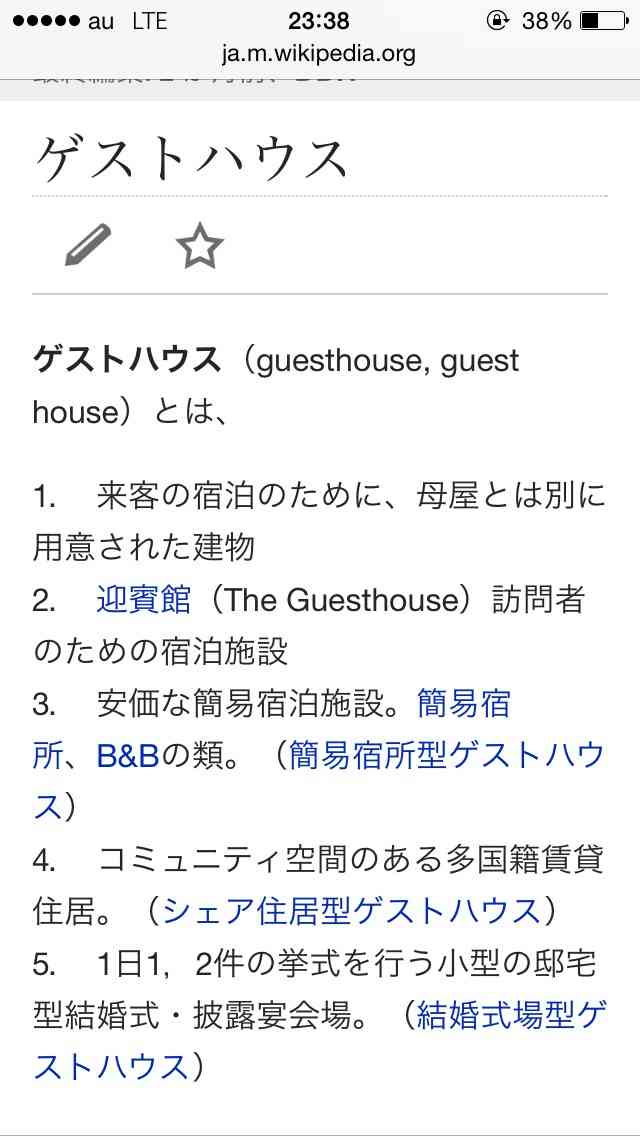The width and height of the screenshot is (640, 1136).
Task: Open the シェア住居型ゲストハウス link
Action: [352, 911]
